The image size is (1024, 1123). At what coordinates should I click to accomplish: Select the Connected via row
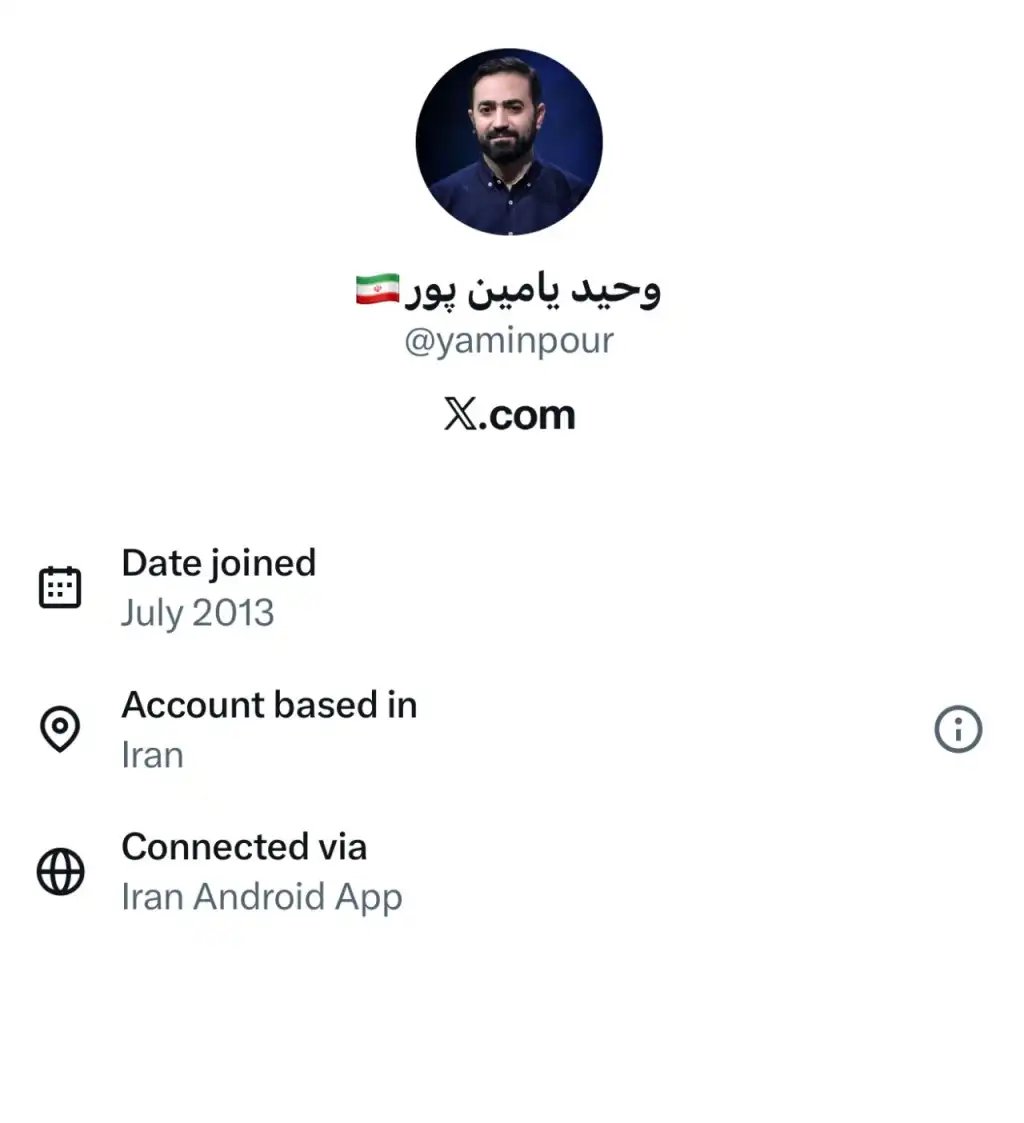click(x=244, y=870)
